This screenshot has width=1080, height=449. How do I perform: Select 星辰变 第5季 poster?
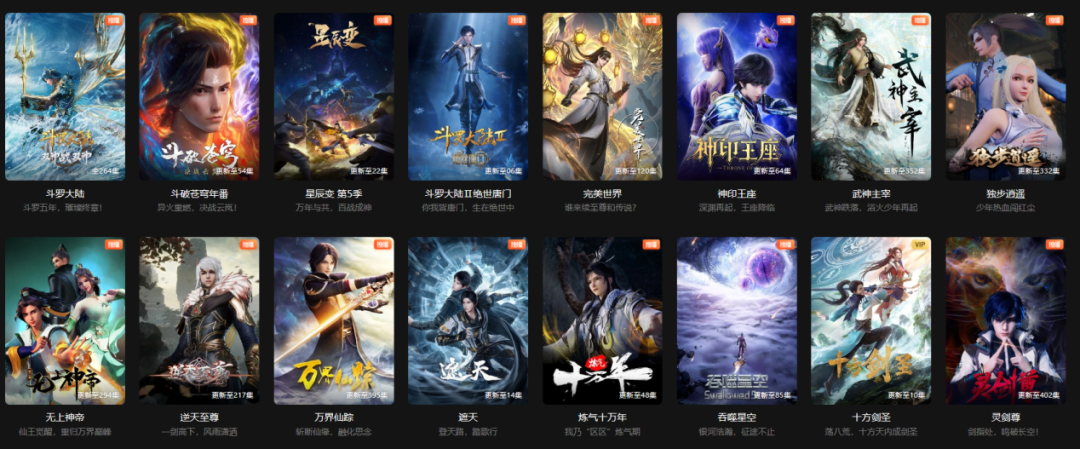point(333,96)
